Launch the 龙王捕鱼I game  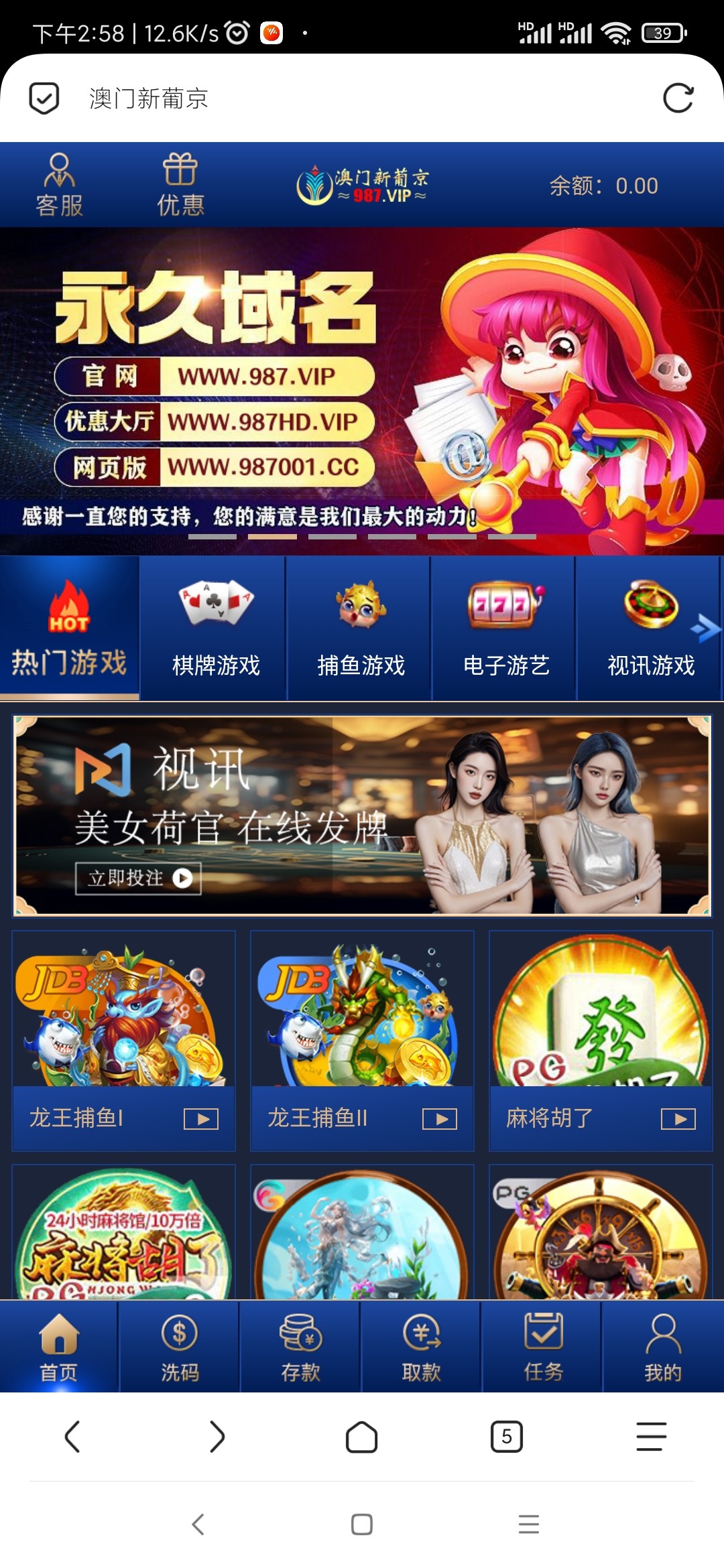tap(124, 1040)
